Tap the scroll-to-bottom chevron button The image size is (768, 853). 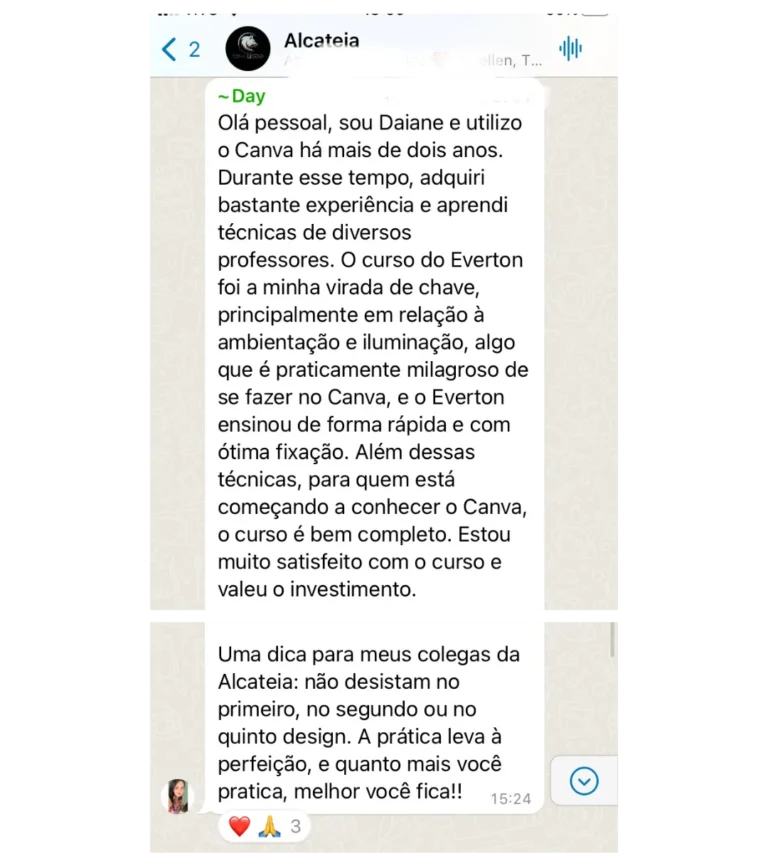click(585, 781)
